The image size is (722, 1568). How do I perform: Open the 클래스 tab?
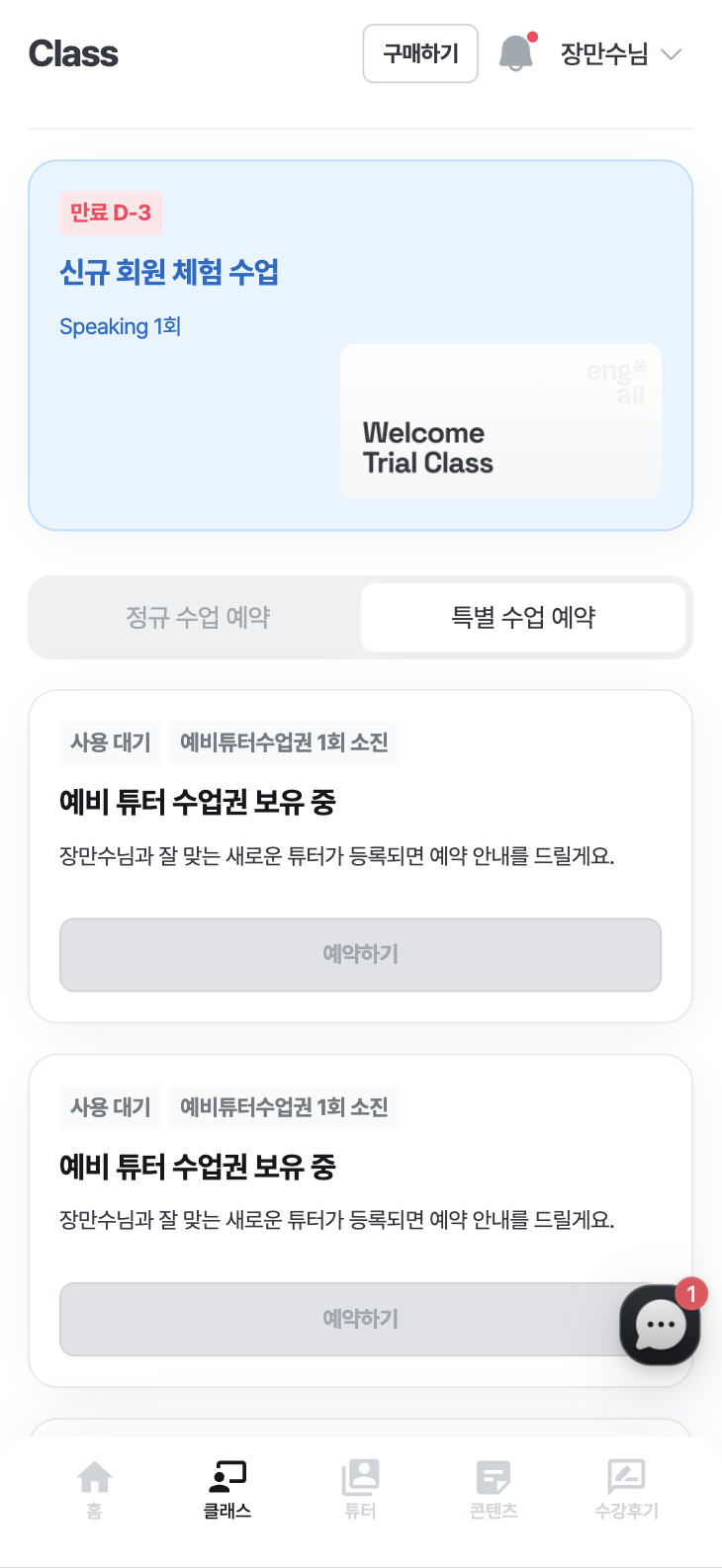227,1489
